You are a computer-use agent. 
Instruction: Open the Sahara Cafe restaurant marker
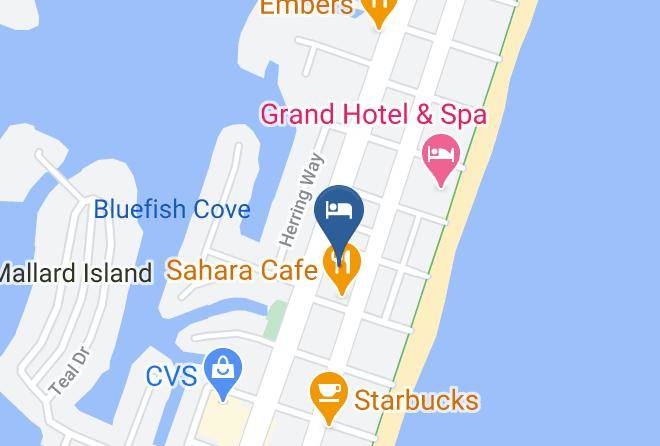(342, 269)
